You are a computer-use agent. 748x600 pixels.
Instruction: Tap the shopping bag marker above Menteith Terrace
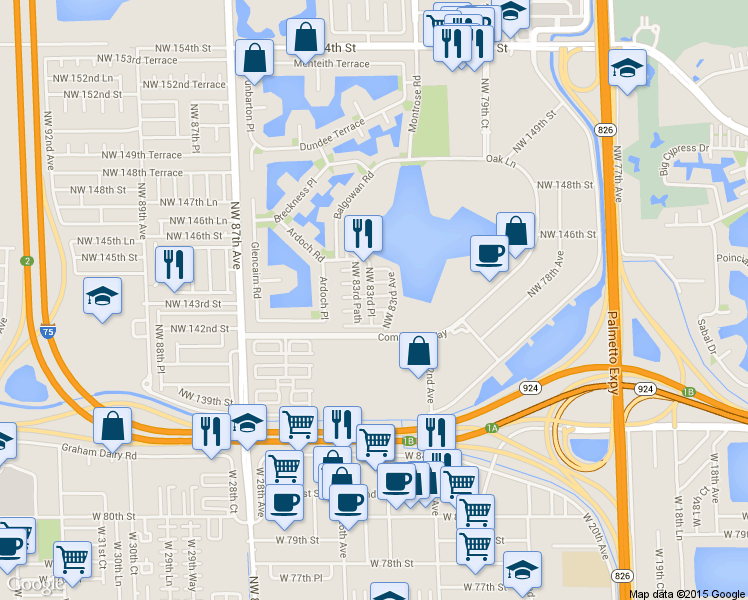(x=306, y=39)
